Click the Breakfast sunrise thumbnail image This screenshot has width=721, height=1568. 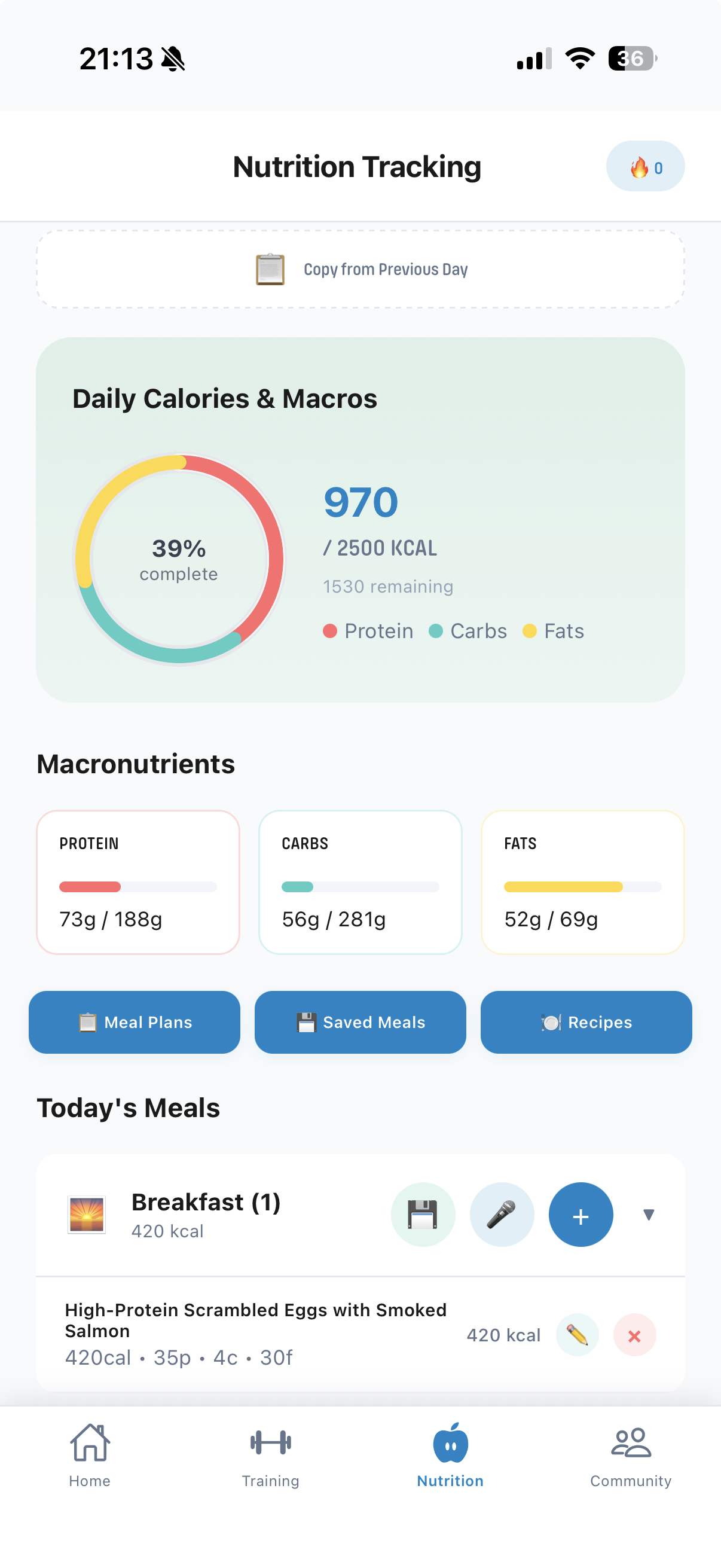[x=87, y=1215]
